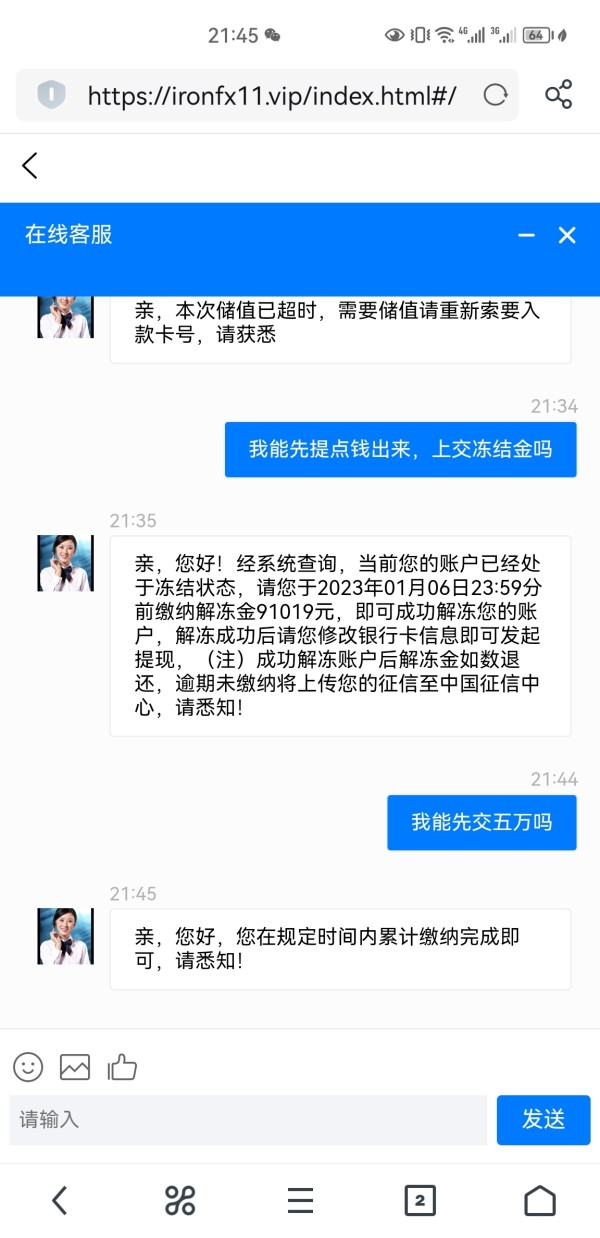View site security info via shield icon
Image resolution: width=600 pixels, height=1238 pixels.
point(51,96)
